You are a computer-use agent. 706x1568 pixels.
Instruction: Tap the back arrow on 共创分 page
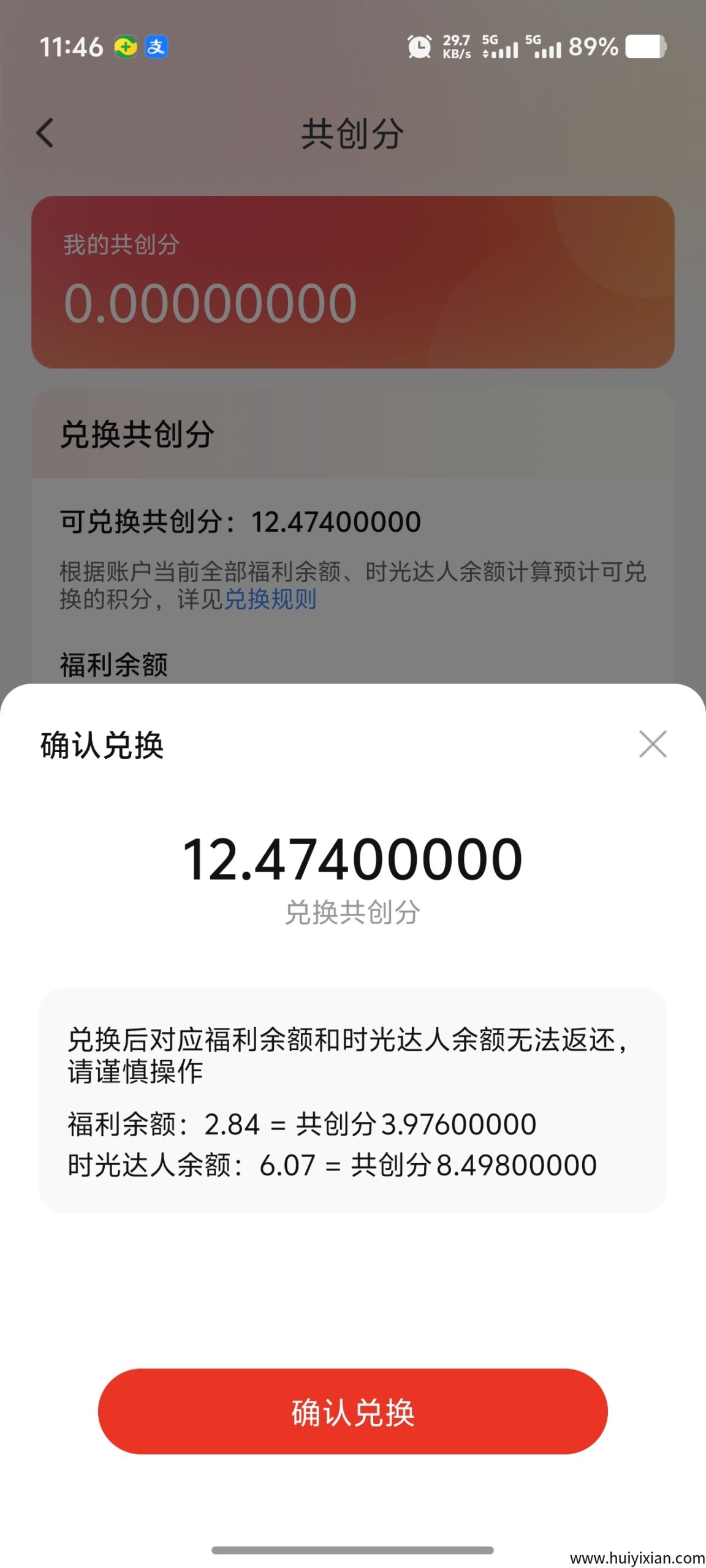click(45, 134)
